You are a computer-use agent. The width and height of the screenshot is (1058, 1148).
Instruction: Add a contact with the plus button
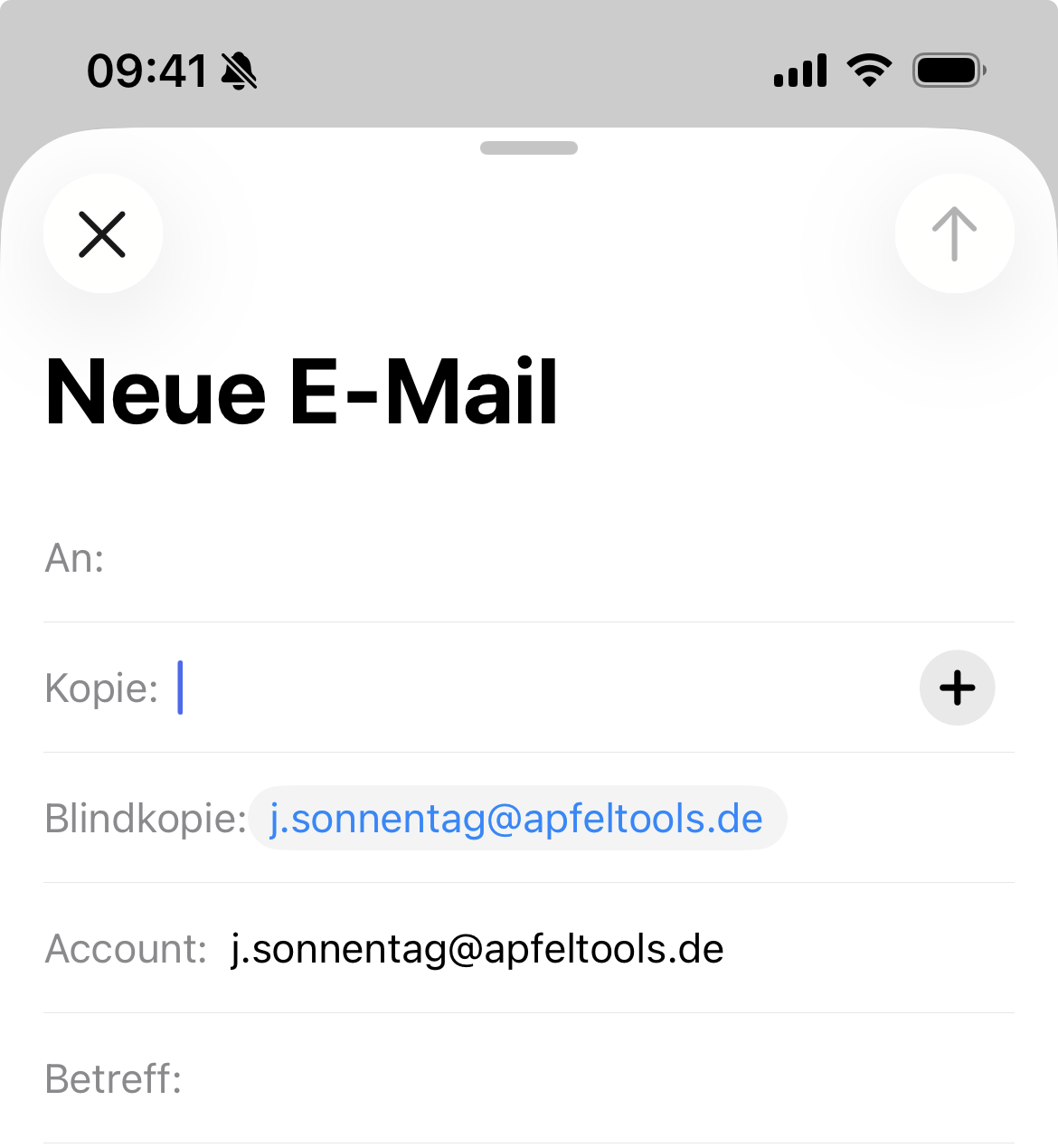(957, 688)
